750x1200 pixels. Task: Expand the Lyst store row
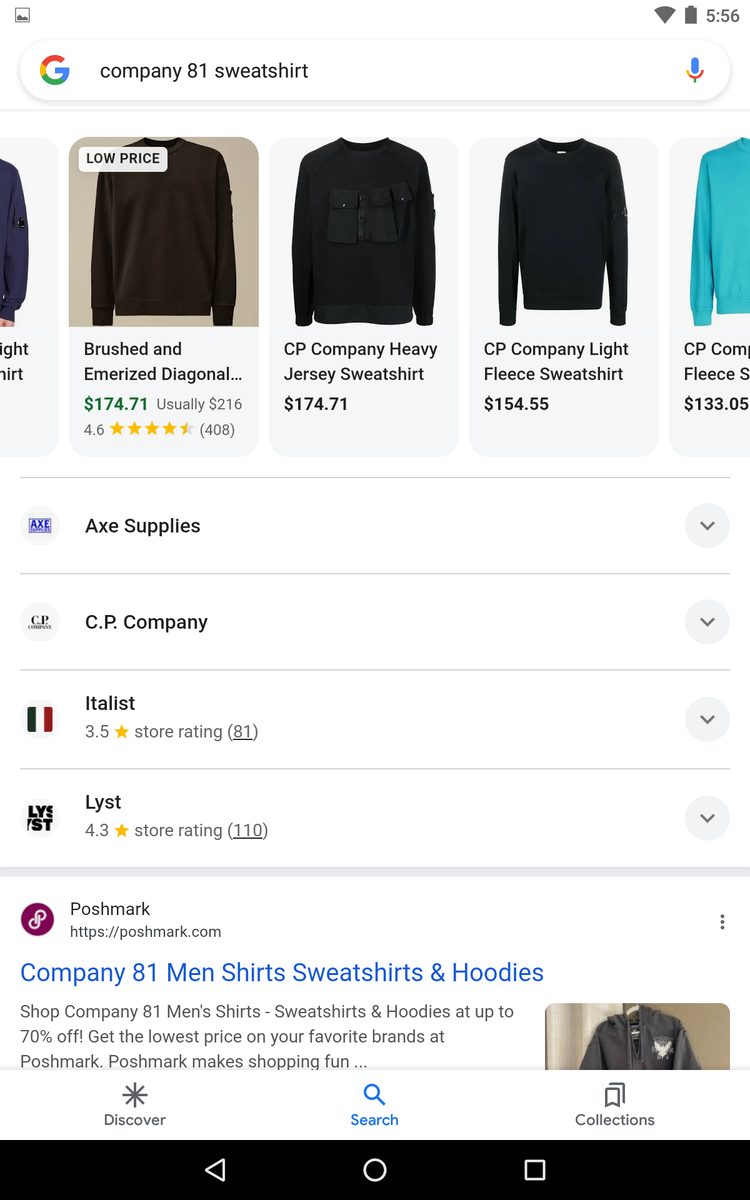[707, 818]
